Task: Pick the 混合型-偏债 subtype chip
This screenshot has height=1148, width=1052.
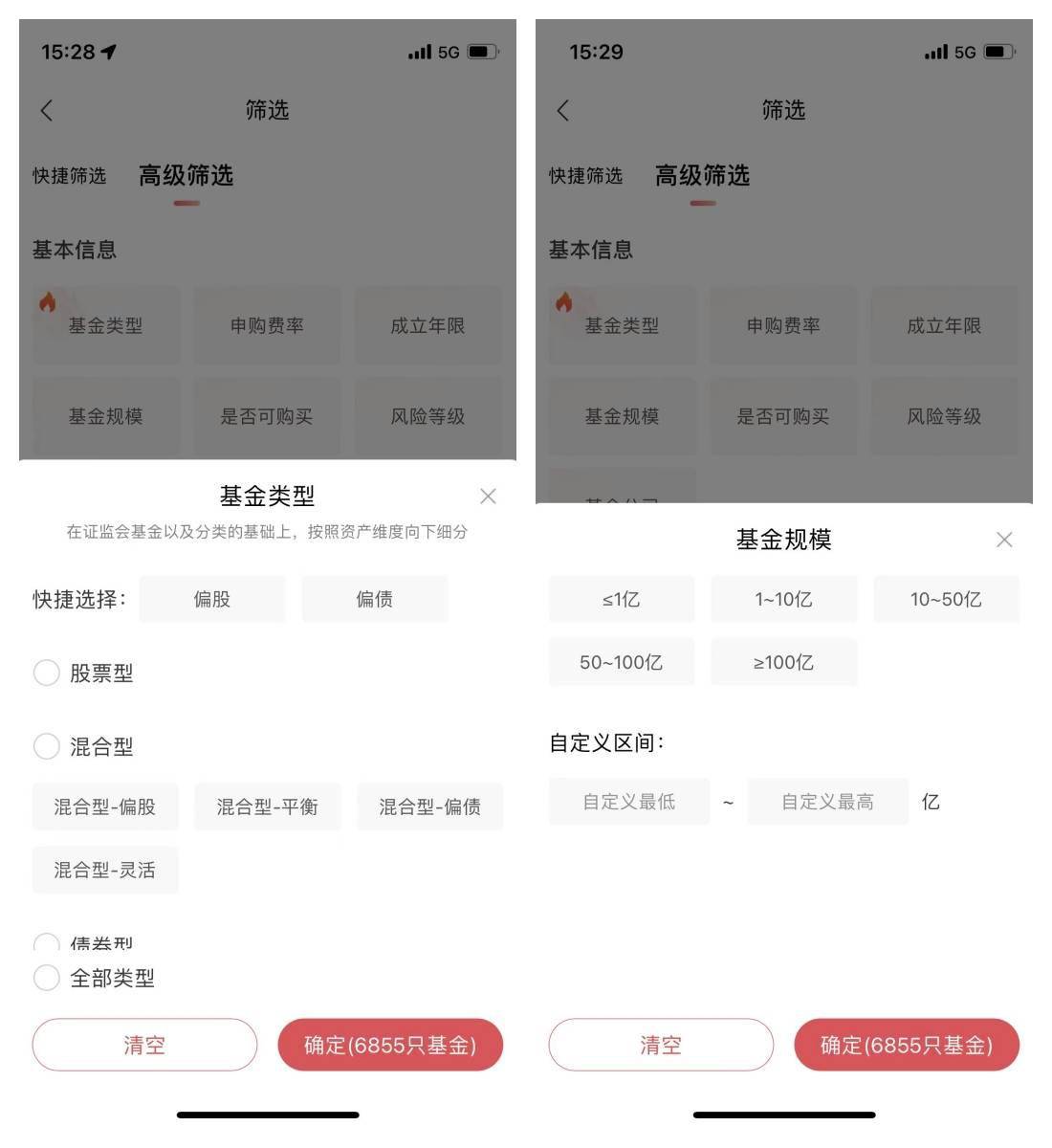Action: coord(429,806)
